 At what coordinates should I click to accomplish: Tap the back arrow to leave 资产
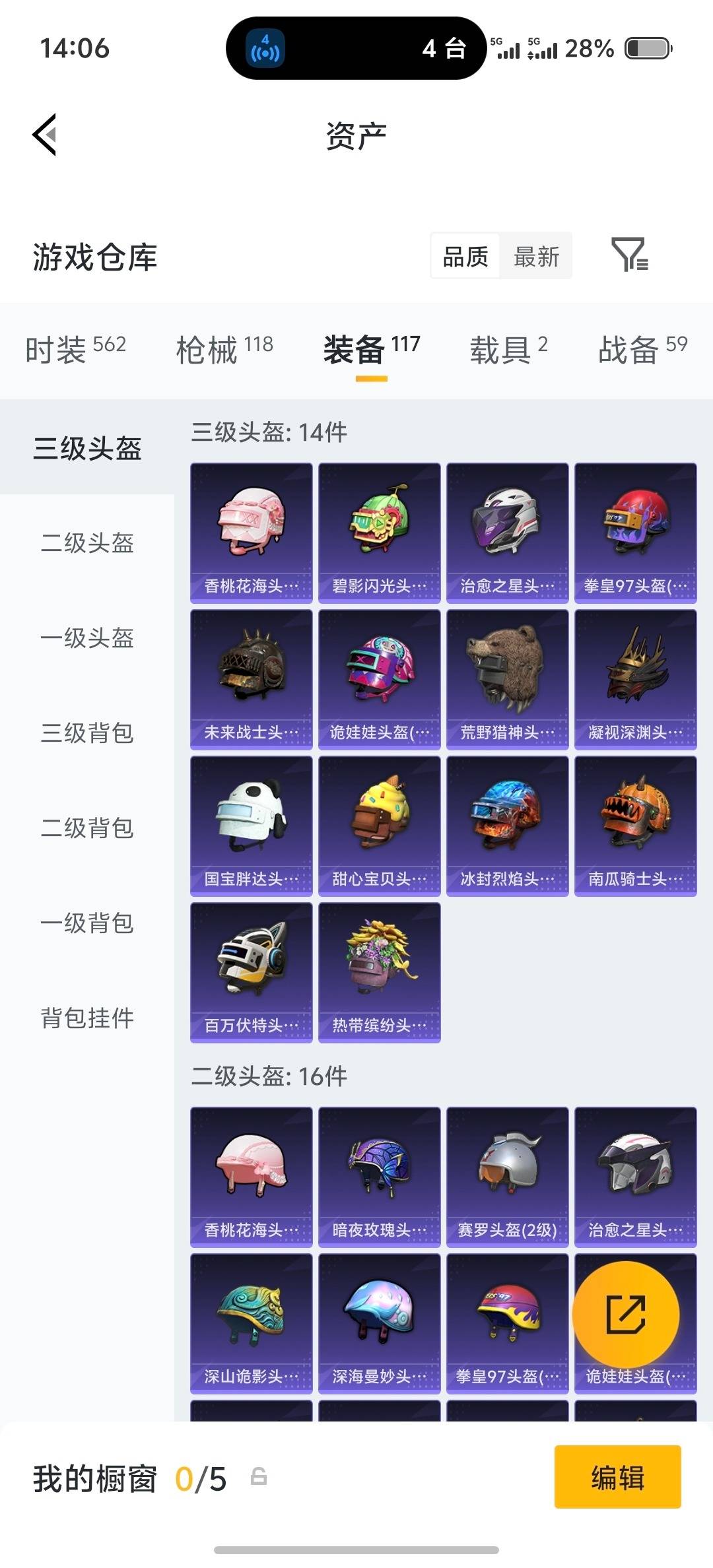[44, 134]
